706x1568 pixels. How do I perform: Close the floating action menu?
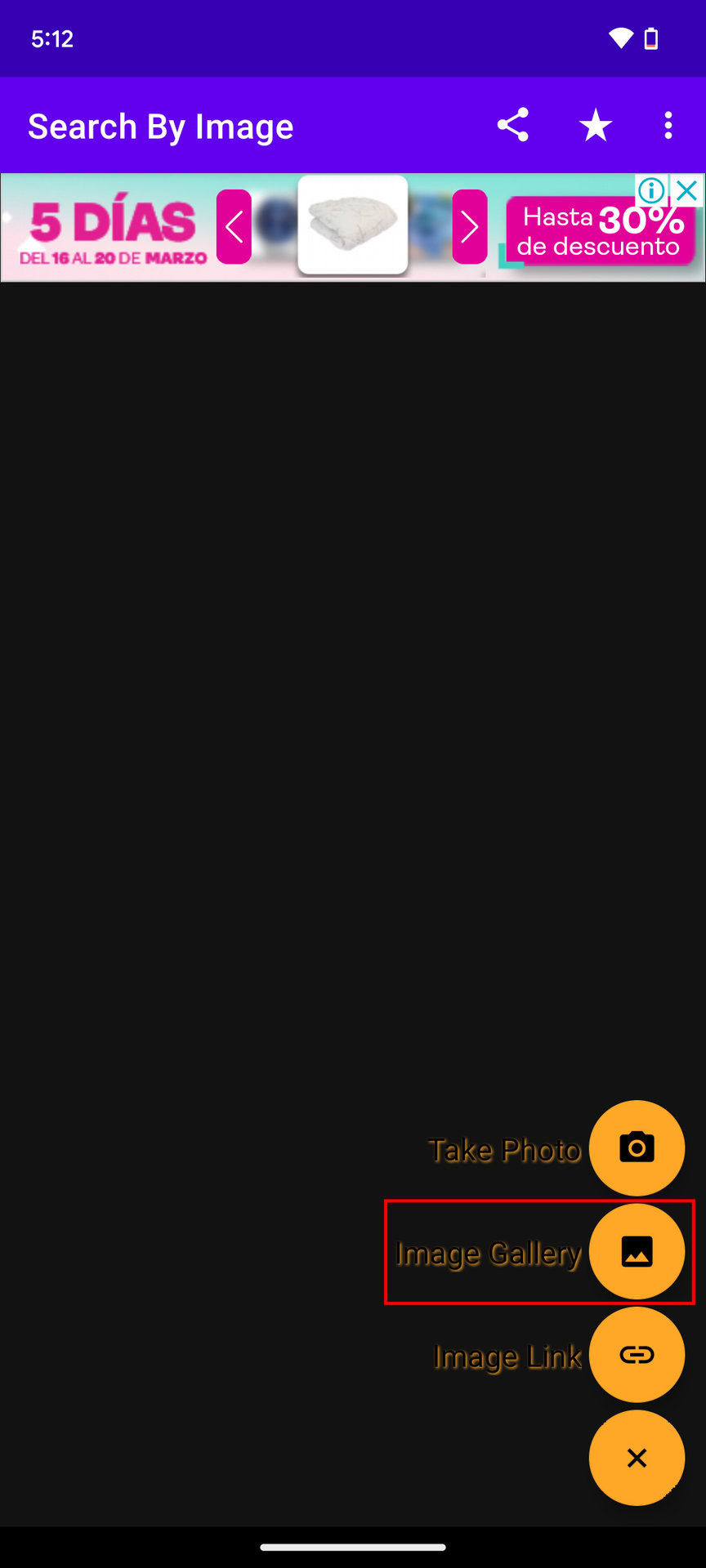pyautogui.click(x=637, y=1458)
